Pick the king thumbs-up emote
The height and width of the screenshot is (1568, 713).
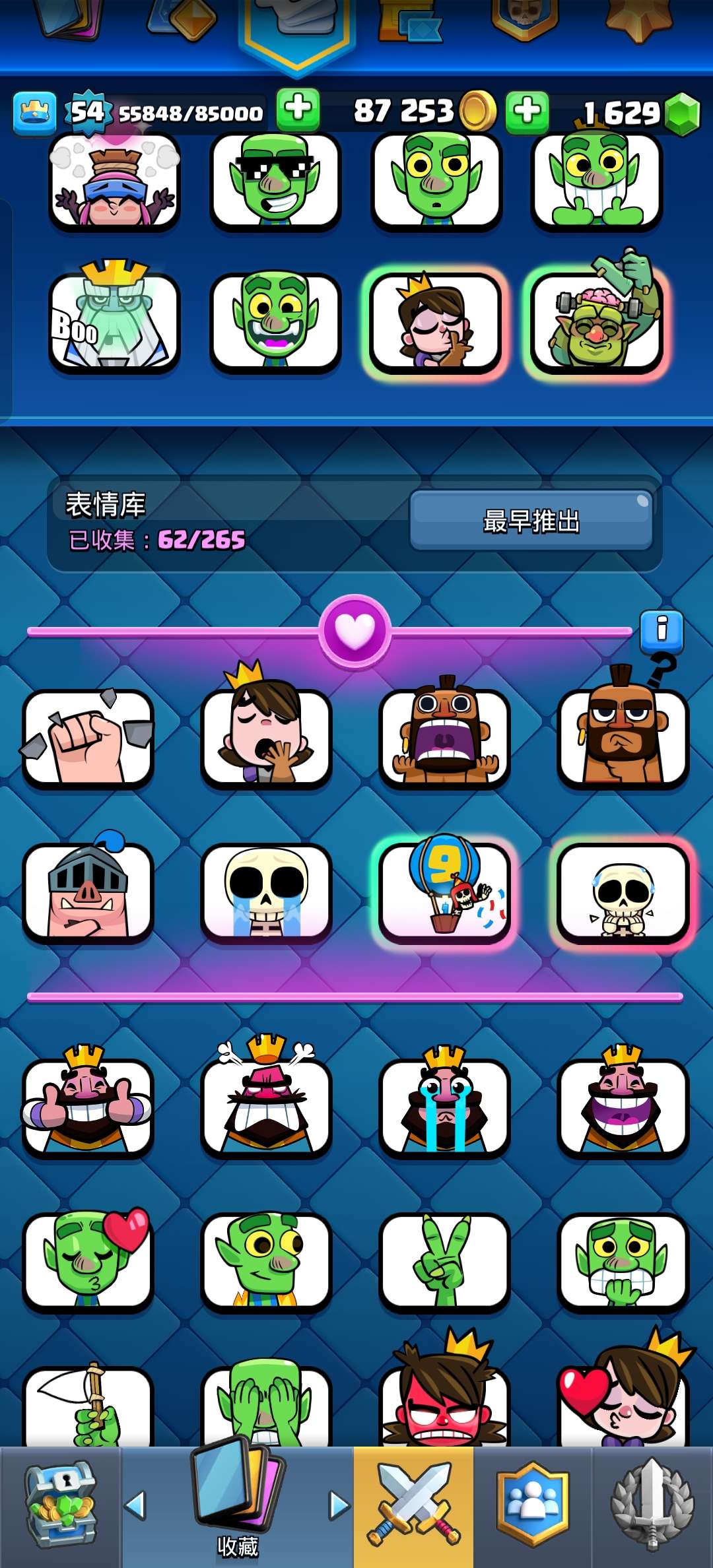tap(88, 1107)
